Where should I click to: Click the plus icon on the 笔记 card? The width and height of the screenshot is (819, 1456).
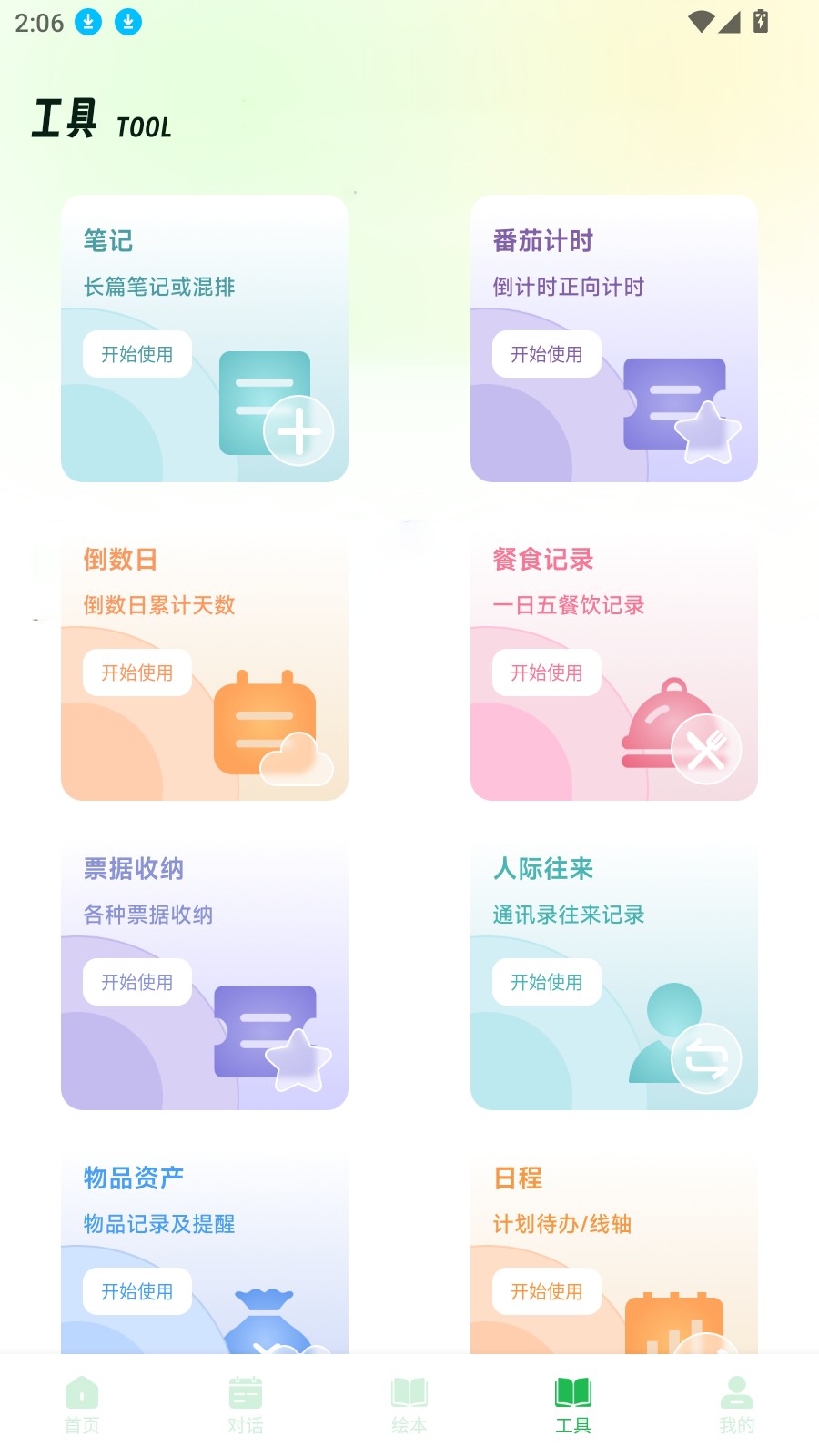(x=298, y=430)
